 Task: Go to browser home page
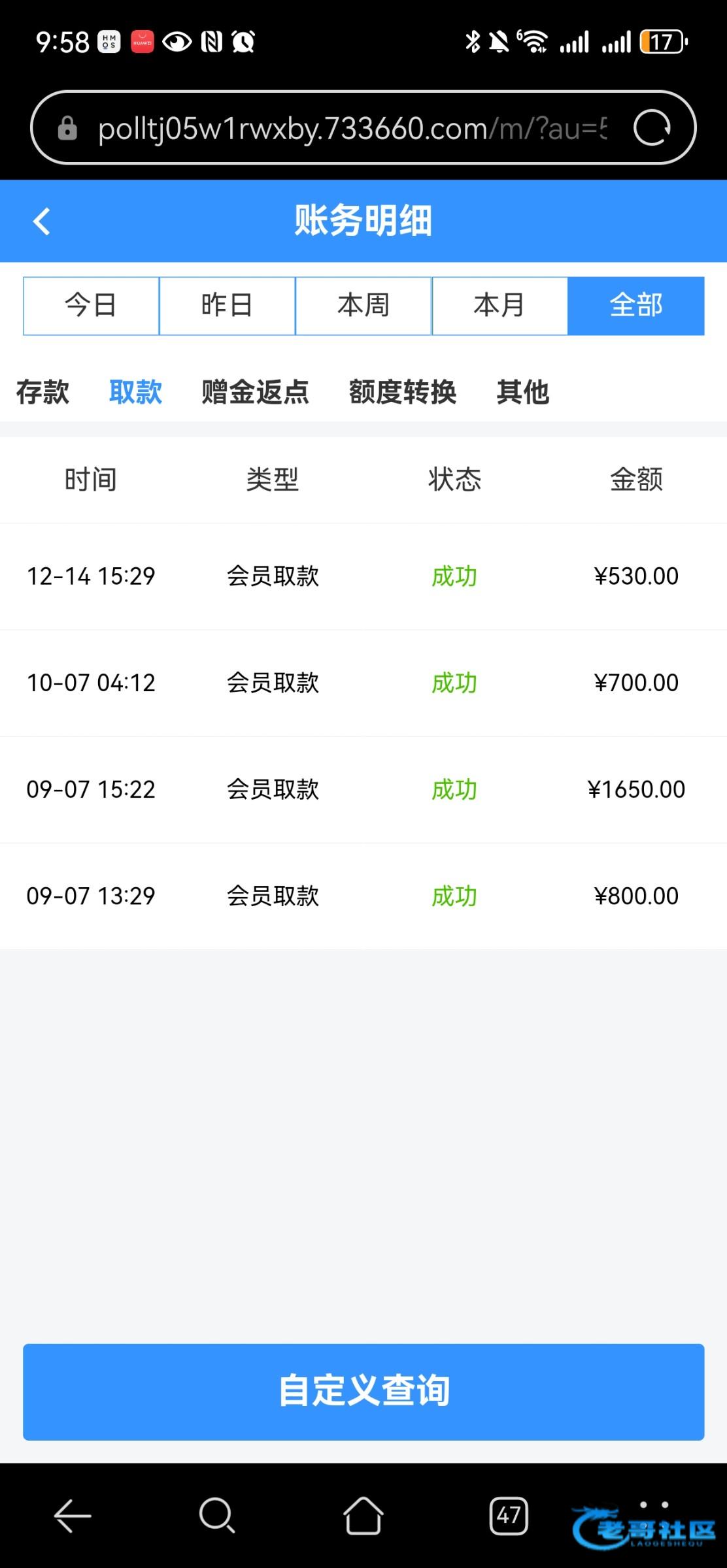pos(363,1515)
